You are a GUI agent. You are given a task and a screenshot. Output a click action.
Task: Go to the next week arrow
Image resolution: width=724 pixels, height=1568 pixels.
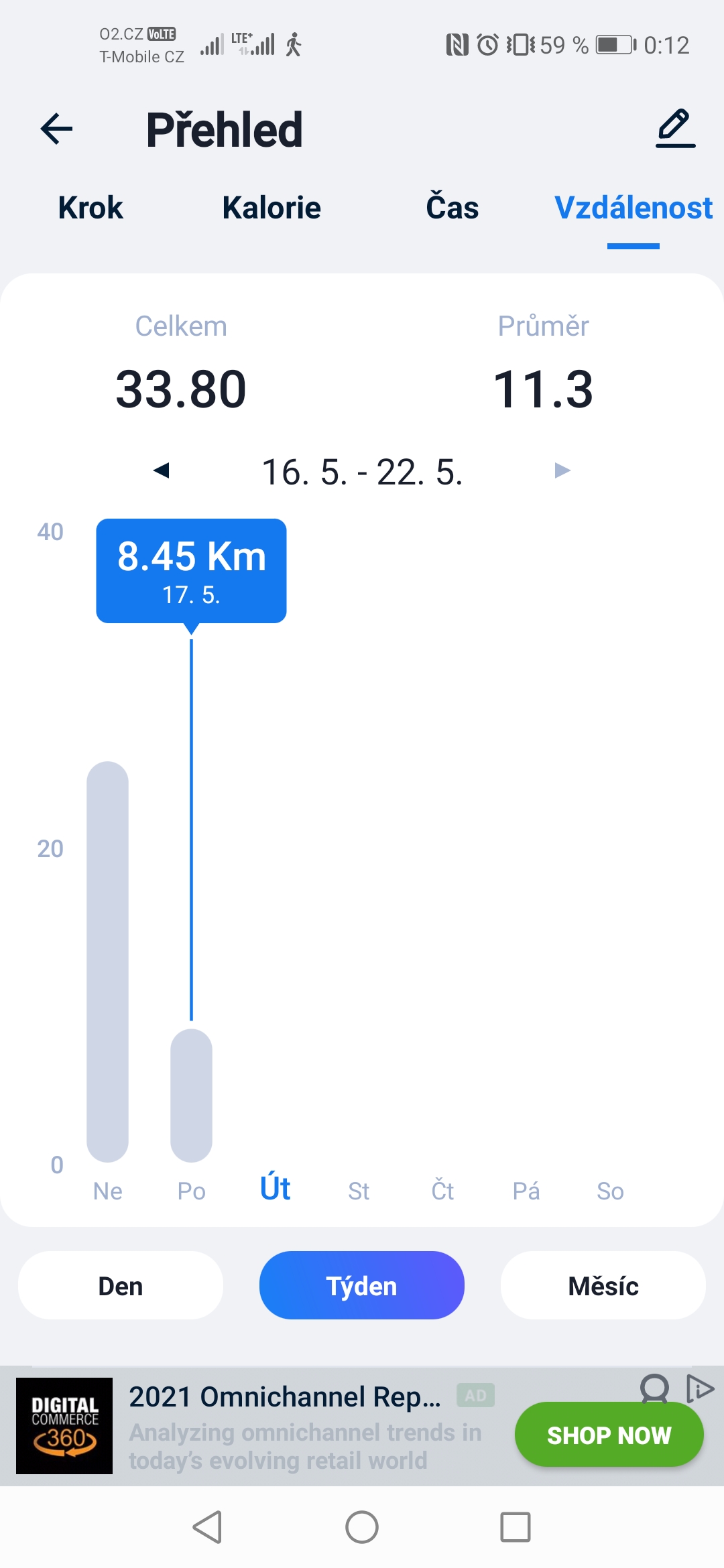(x=562, y=470)
